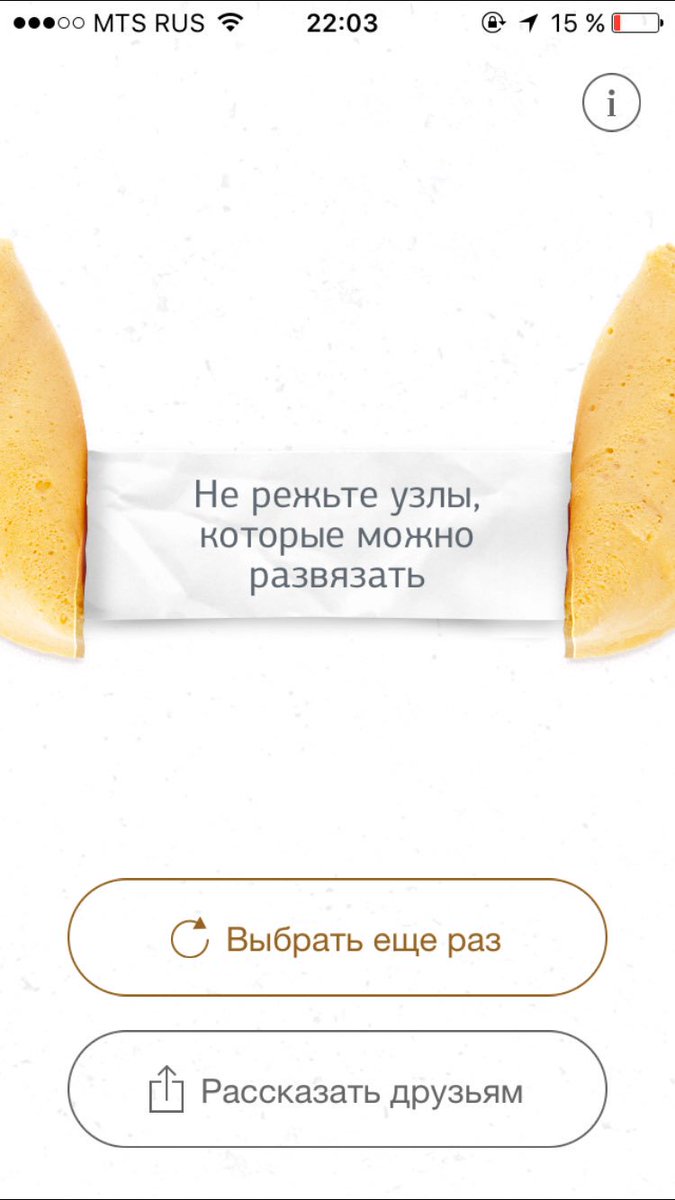
Task: Share via 'Рассказать друзьям' button
Action: (337, 1089)
